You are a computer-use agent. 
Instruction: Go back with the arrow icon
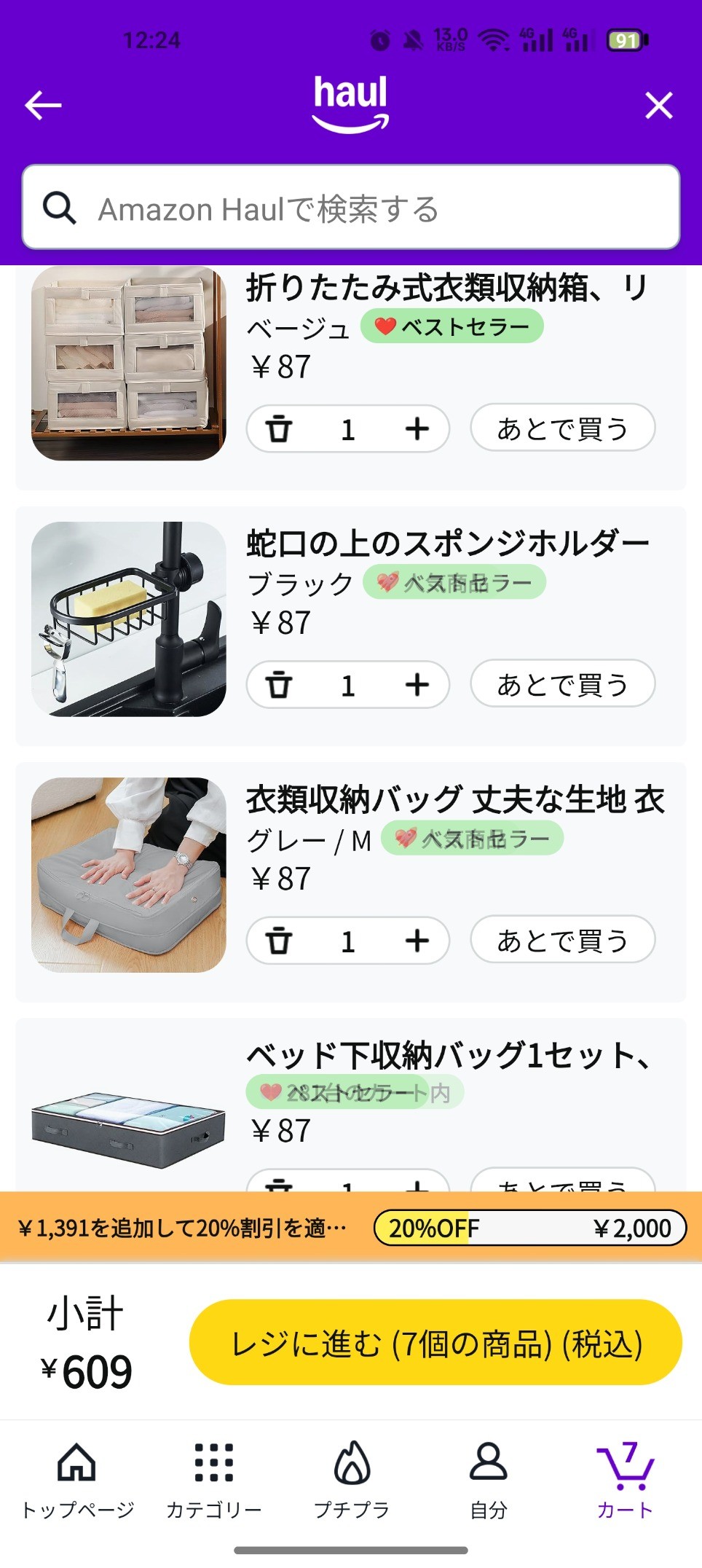pos(43,106)
